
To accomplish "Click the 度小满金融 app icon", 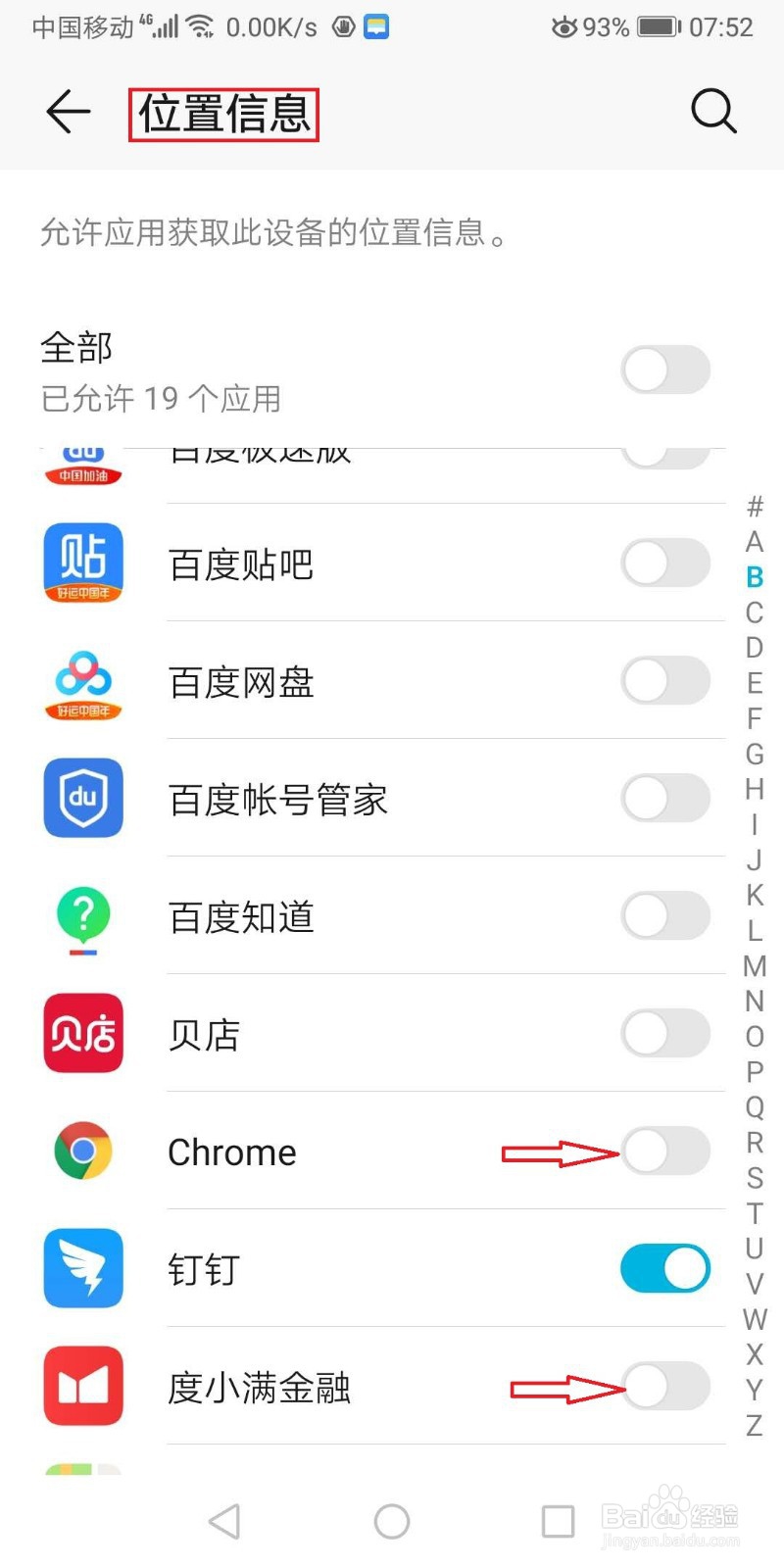I will click(x=82, y=1386).
